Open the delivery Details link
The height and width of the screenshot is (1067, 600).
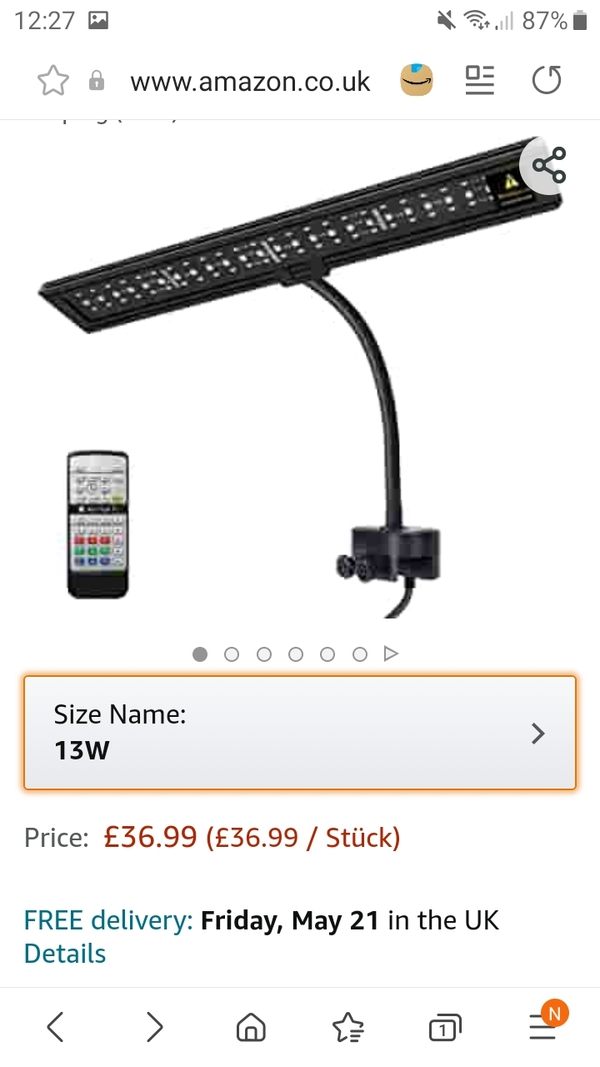pos(65,953)
